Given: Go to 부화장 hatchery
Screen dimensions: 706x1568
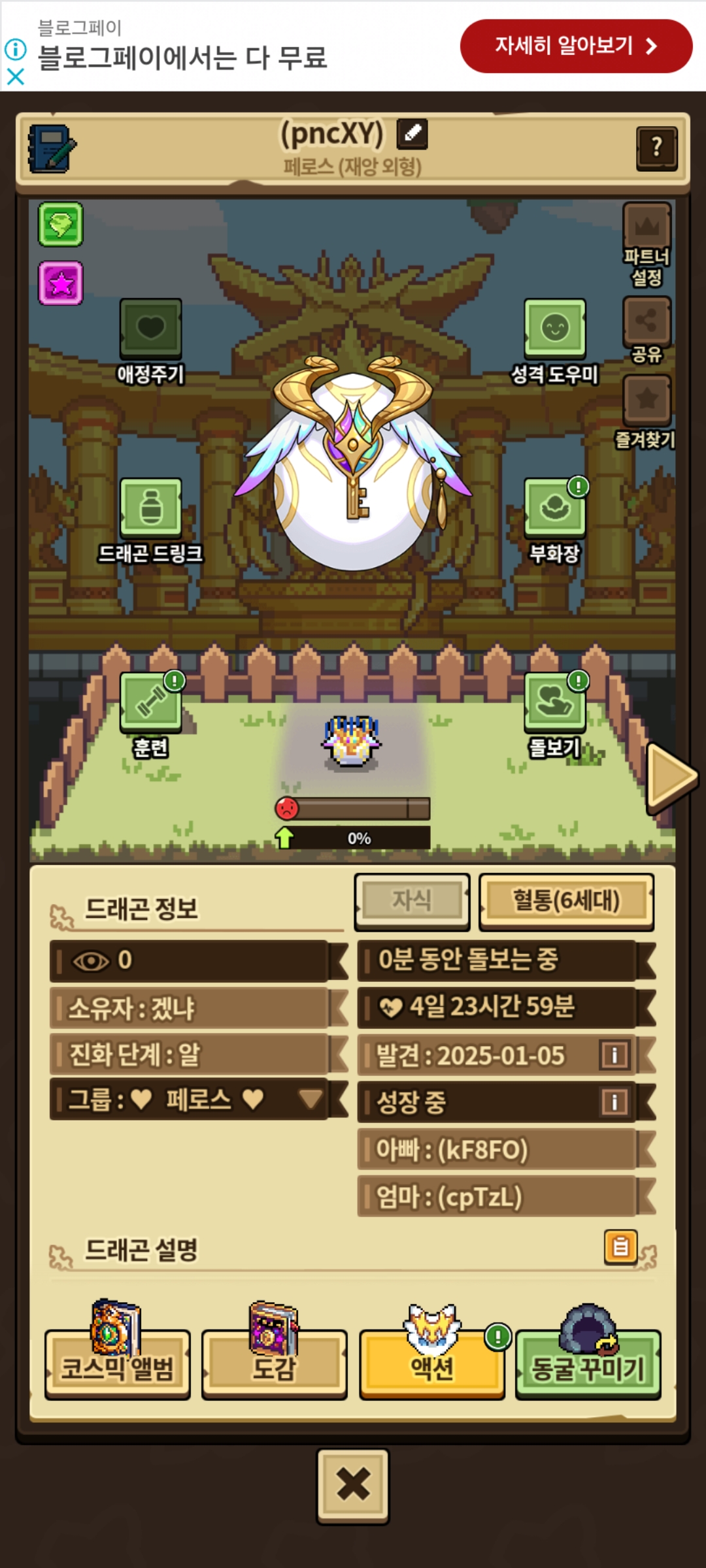Looking at the screenshot, I should pos(555,521).
